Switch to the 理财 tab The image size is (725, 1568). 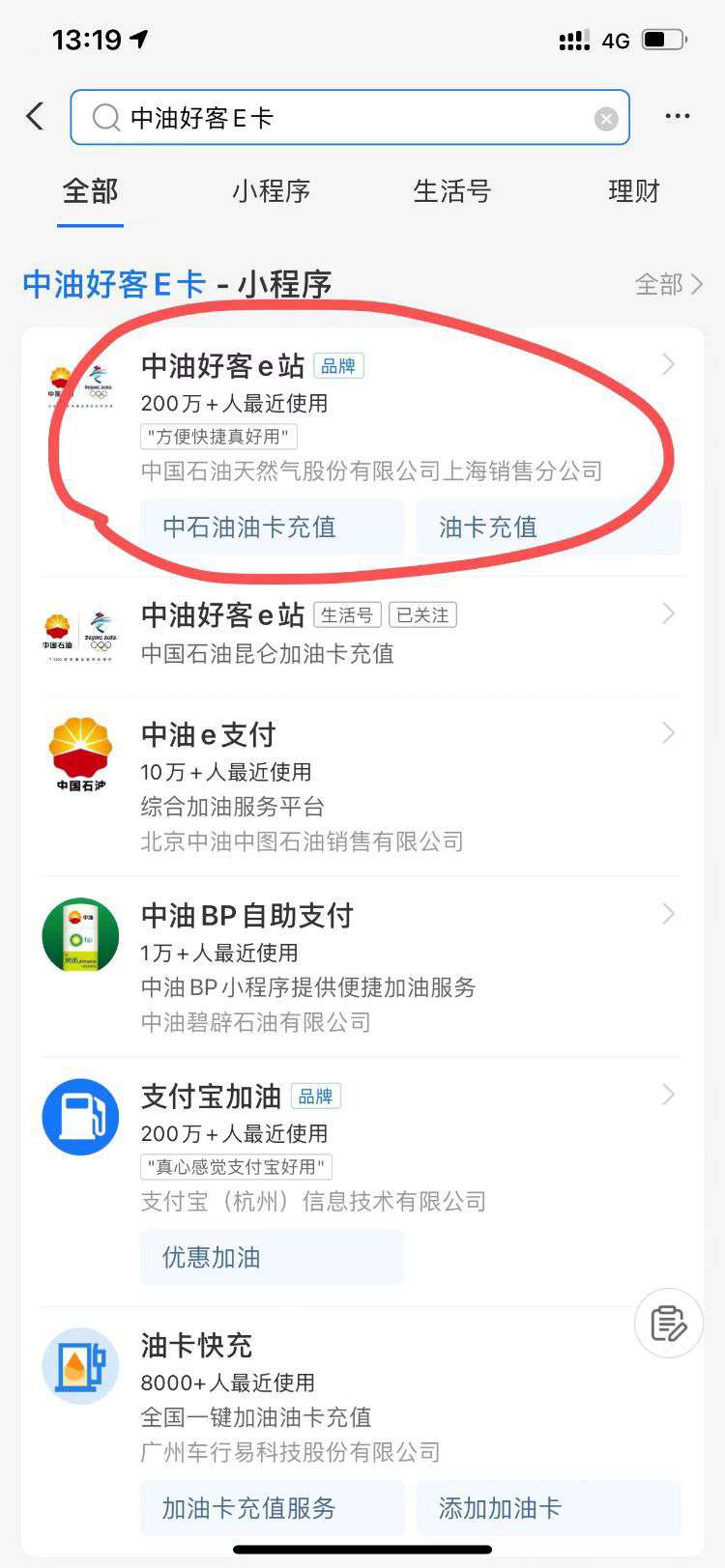pyautogui.click(x=633, y=191)
